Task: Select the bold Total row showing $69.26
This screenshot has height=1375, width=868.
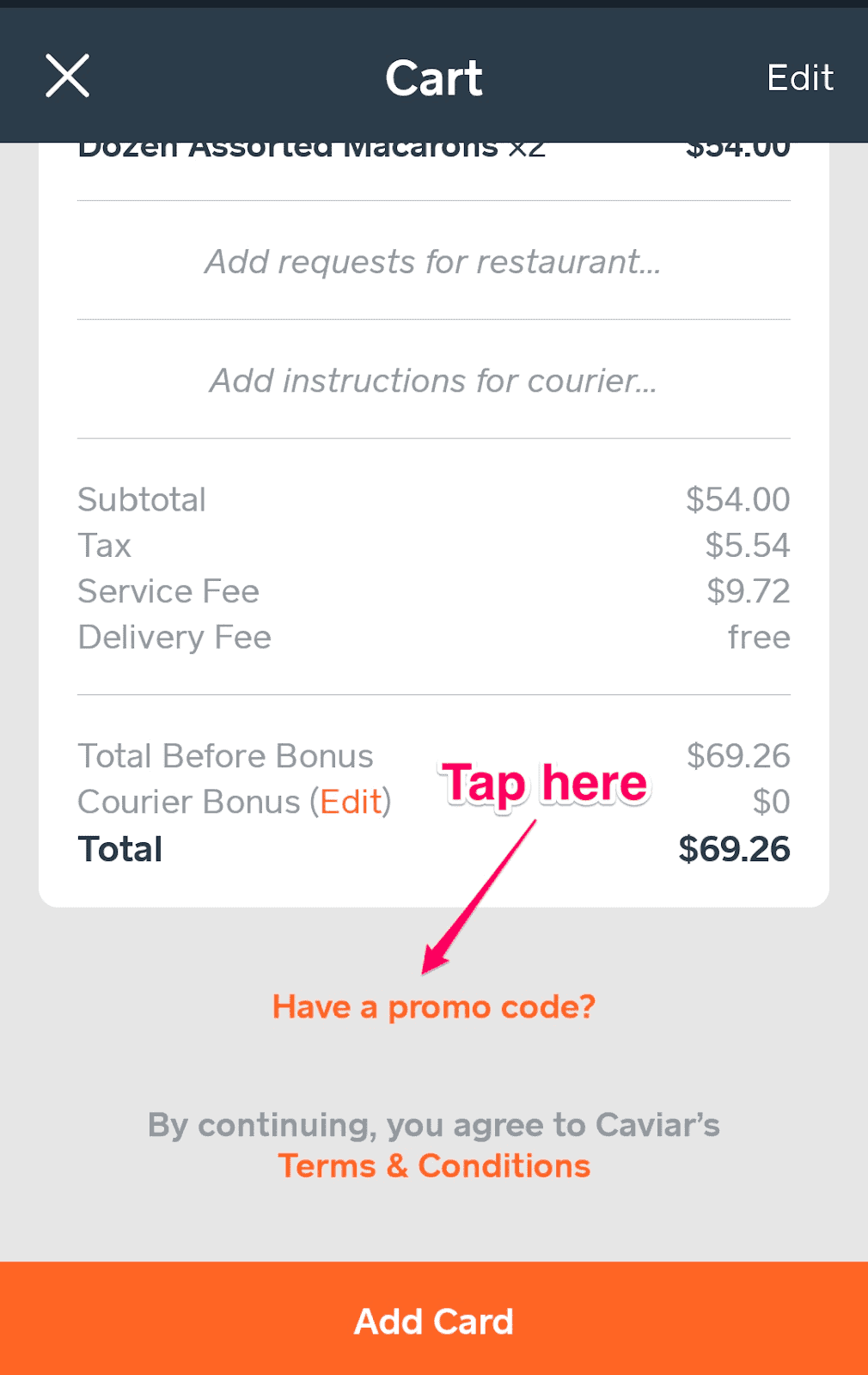Action: tap(434, 849)
